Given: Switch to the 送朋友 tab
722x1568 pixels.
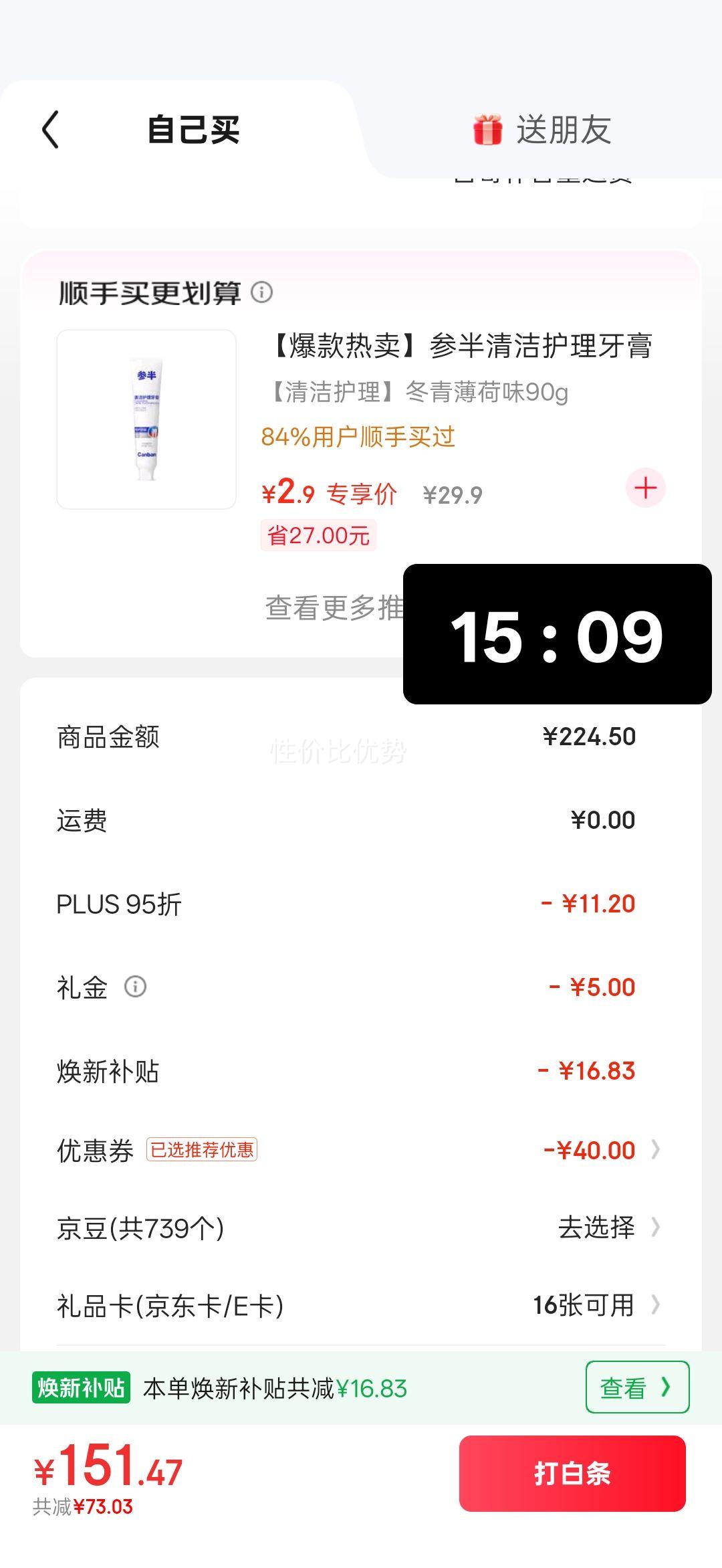Looking at the screenshot, I should (543, 130).
